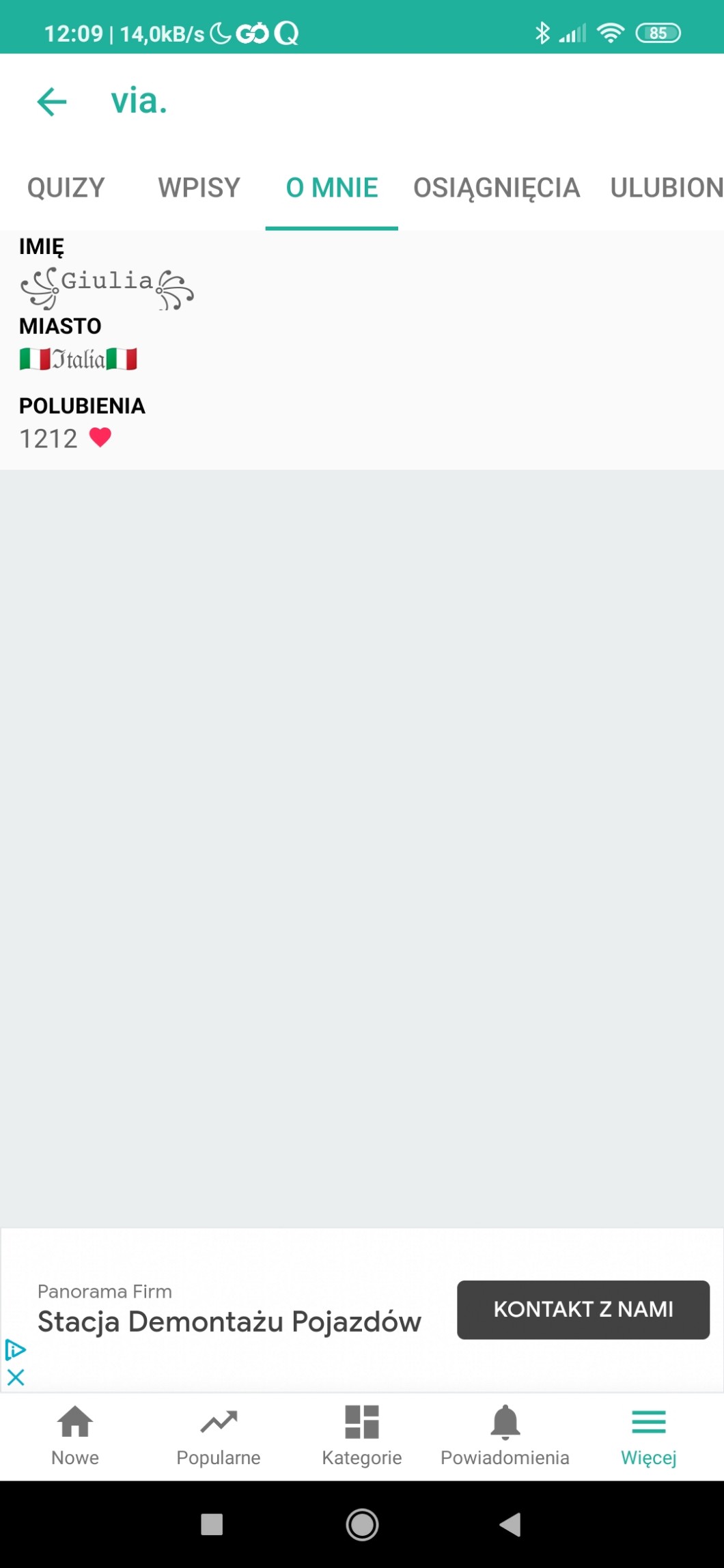Image resolution: width=724 pixels, height=1568 pixels.
Task: Switch to the QUIZY tab
Action: point(66,188)
